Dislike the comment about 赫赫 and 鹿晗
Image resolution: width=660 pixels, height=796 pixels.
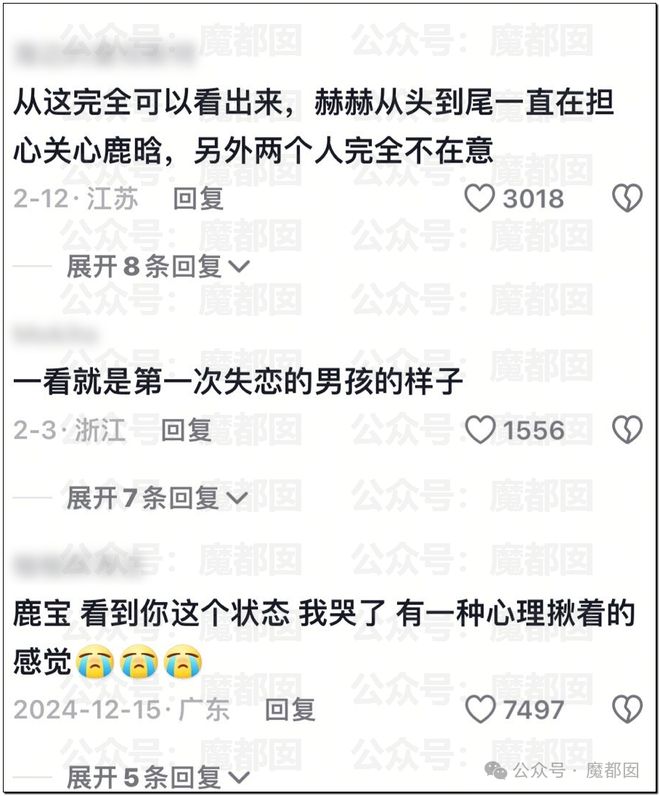pos(627,198)
